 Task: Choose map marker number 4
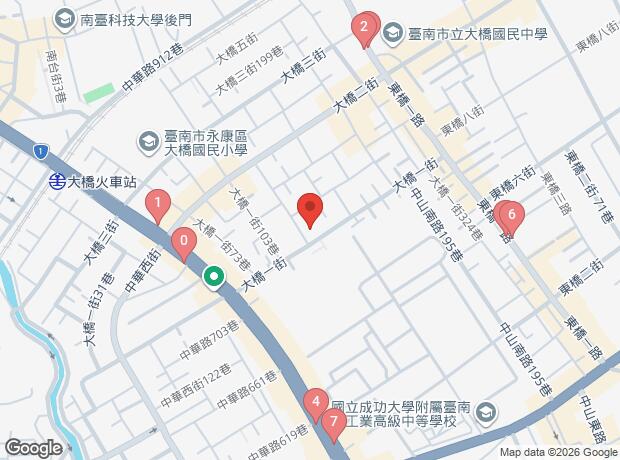click(316, 405)
